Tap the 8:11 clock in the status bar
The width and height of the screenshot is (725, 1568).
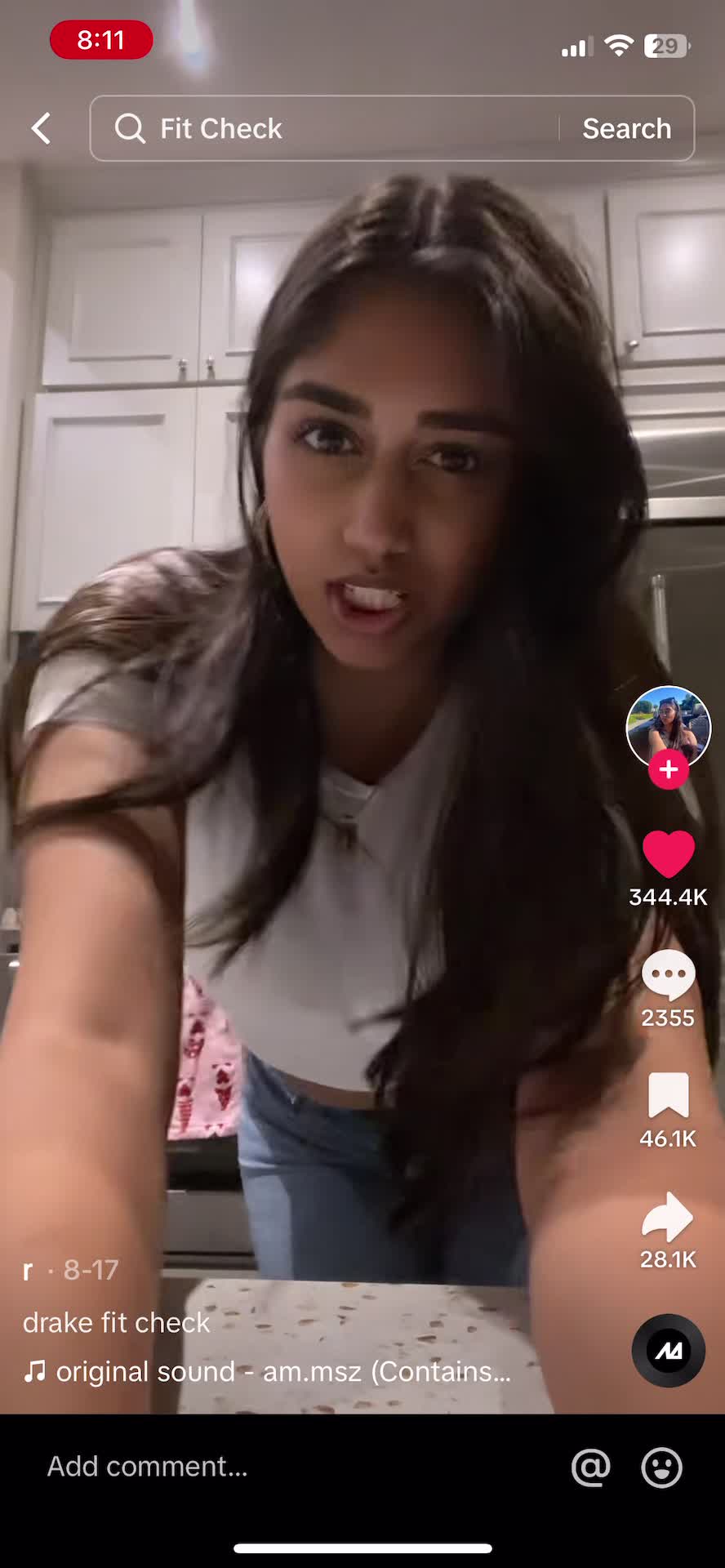click(100, 39)
